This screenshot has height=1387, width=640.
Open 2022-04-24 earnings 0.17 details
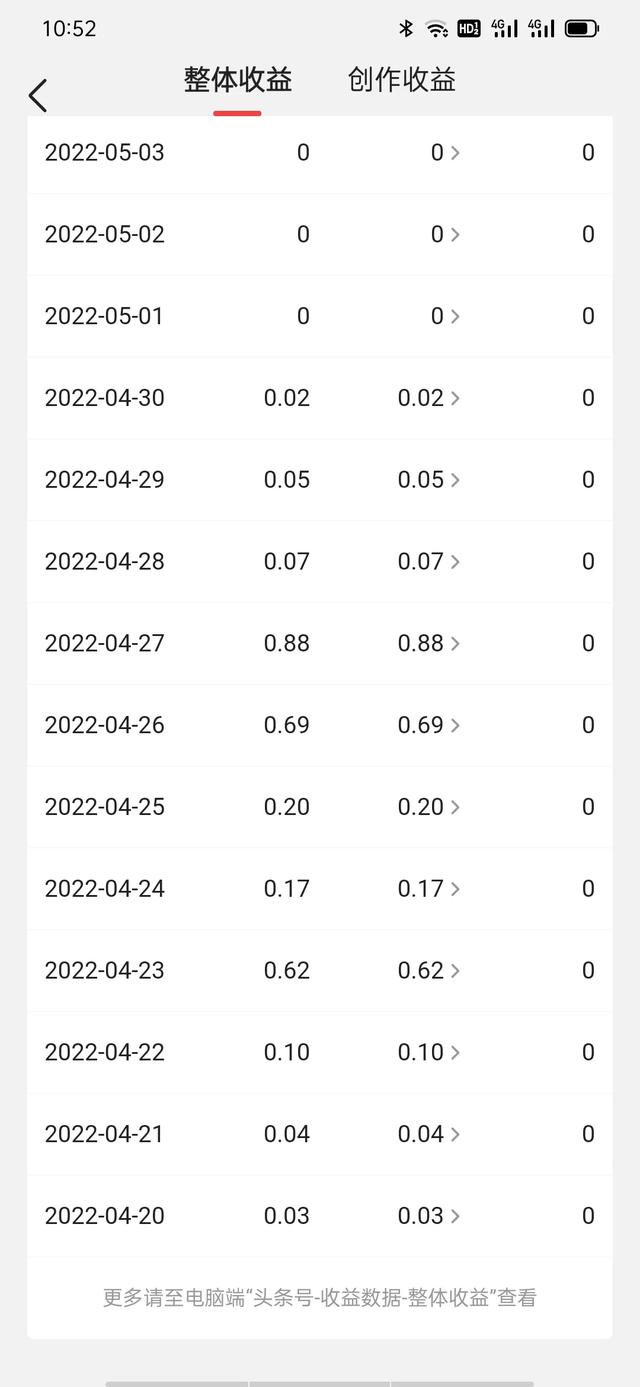[x=455, y=890]
